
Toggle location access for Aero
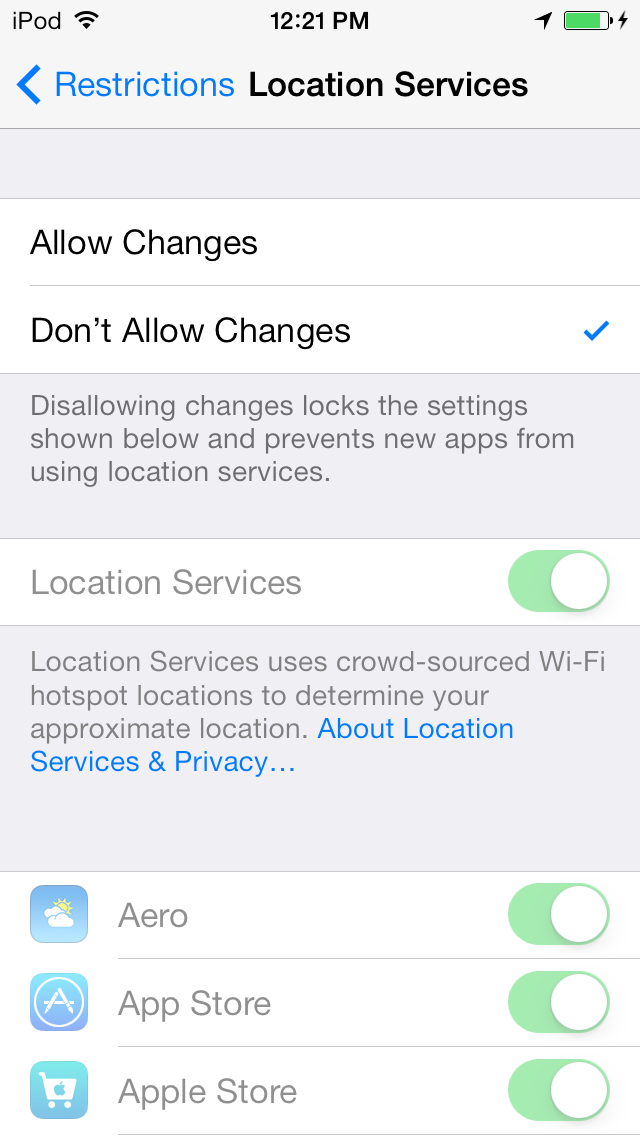pos(558,914)
